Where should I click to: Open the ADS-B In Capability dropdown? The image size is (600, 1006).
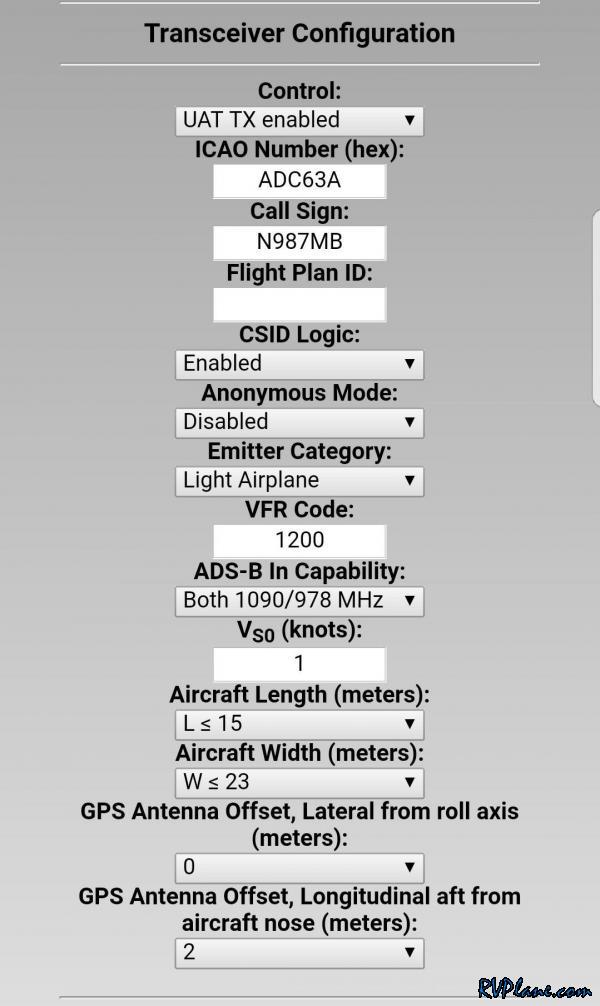tap(300, 601)
